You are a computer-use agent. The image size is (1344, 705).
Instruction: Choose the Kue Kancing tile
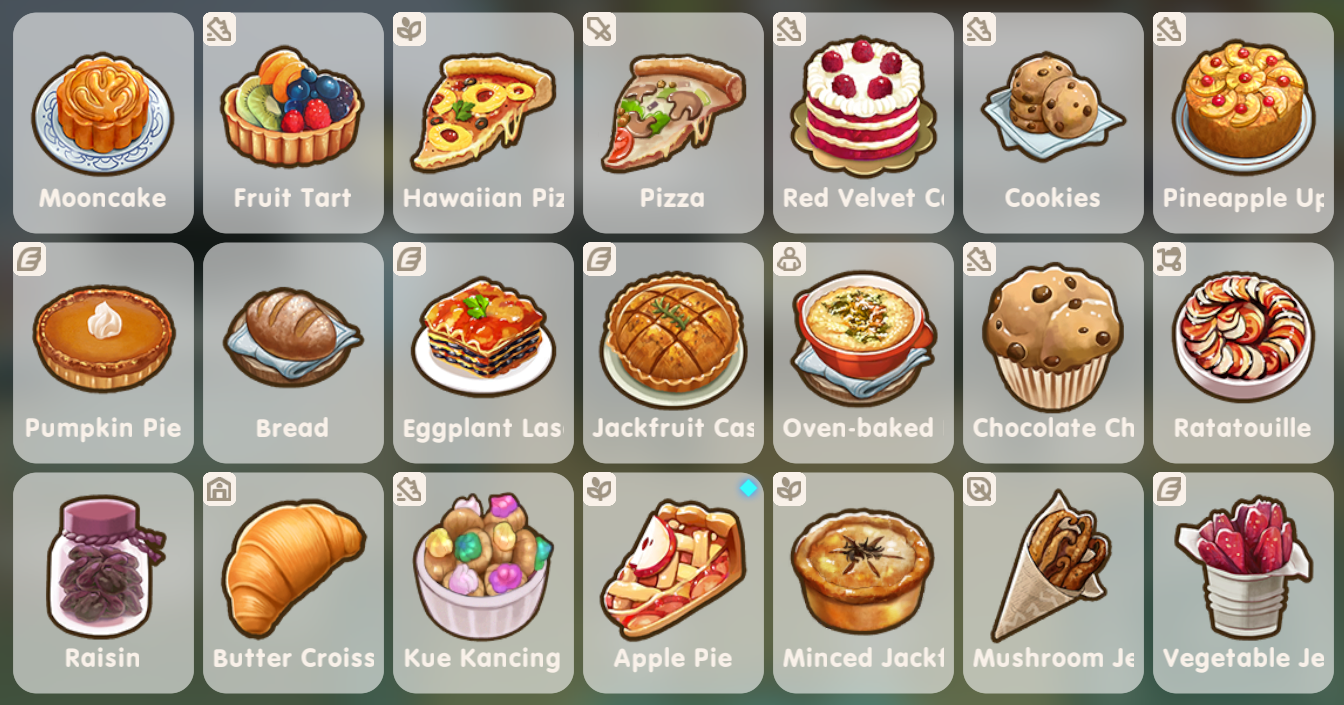tap(483, 582)
